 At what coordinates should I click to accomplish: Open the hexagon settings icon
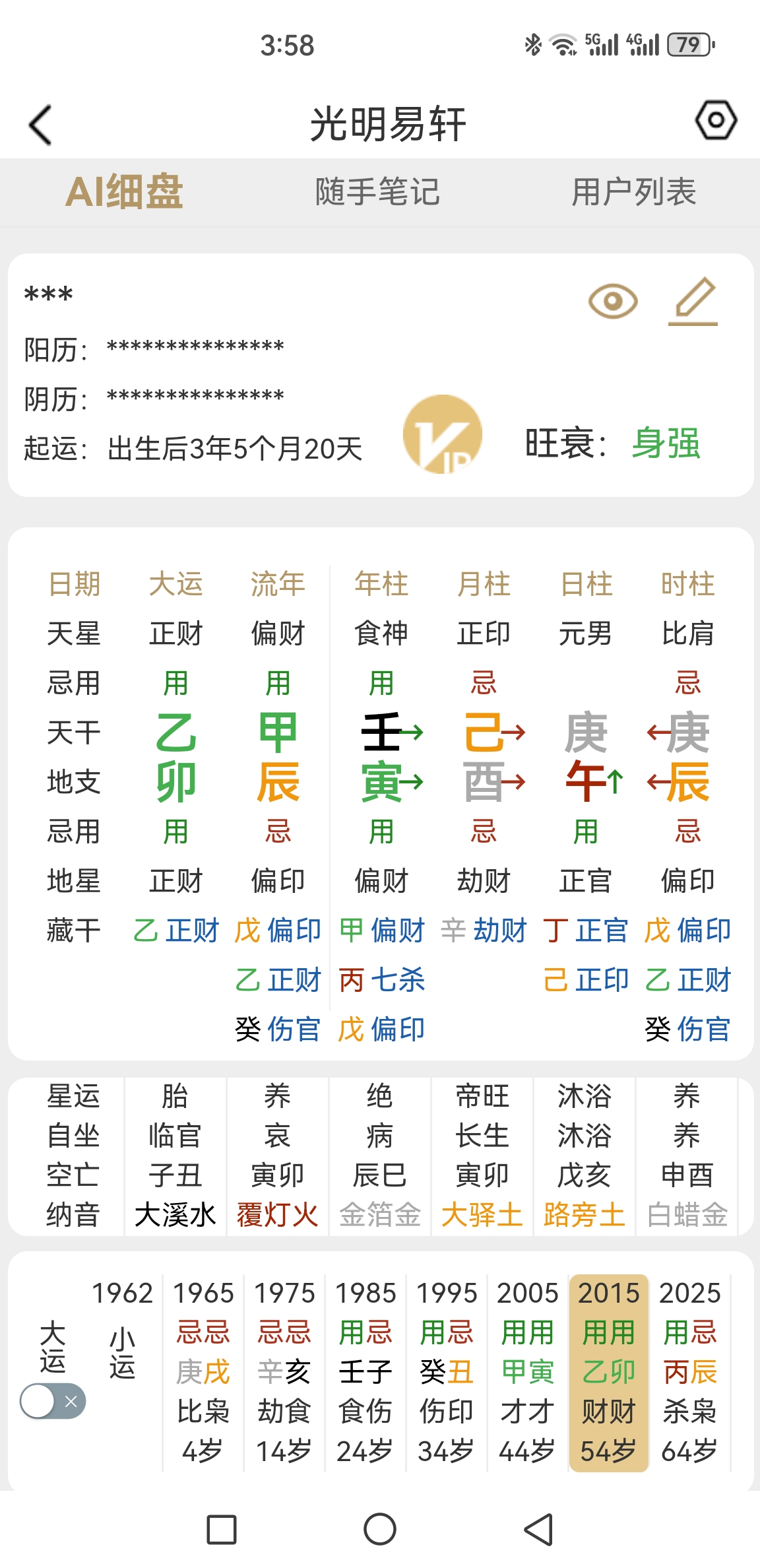pos(716,120)
